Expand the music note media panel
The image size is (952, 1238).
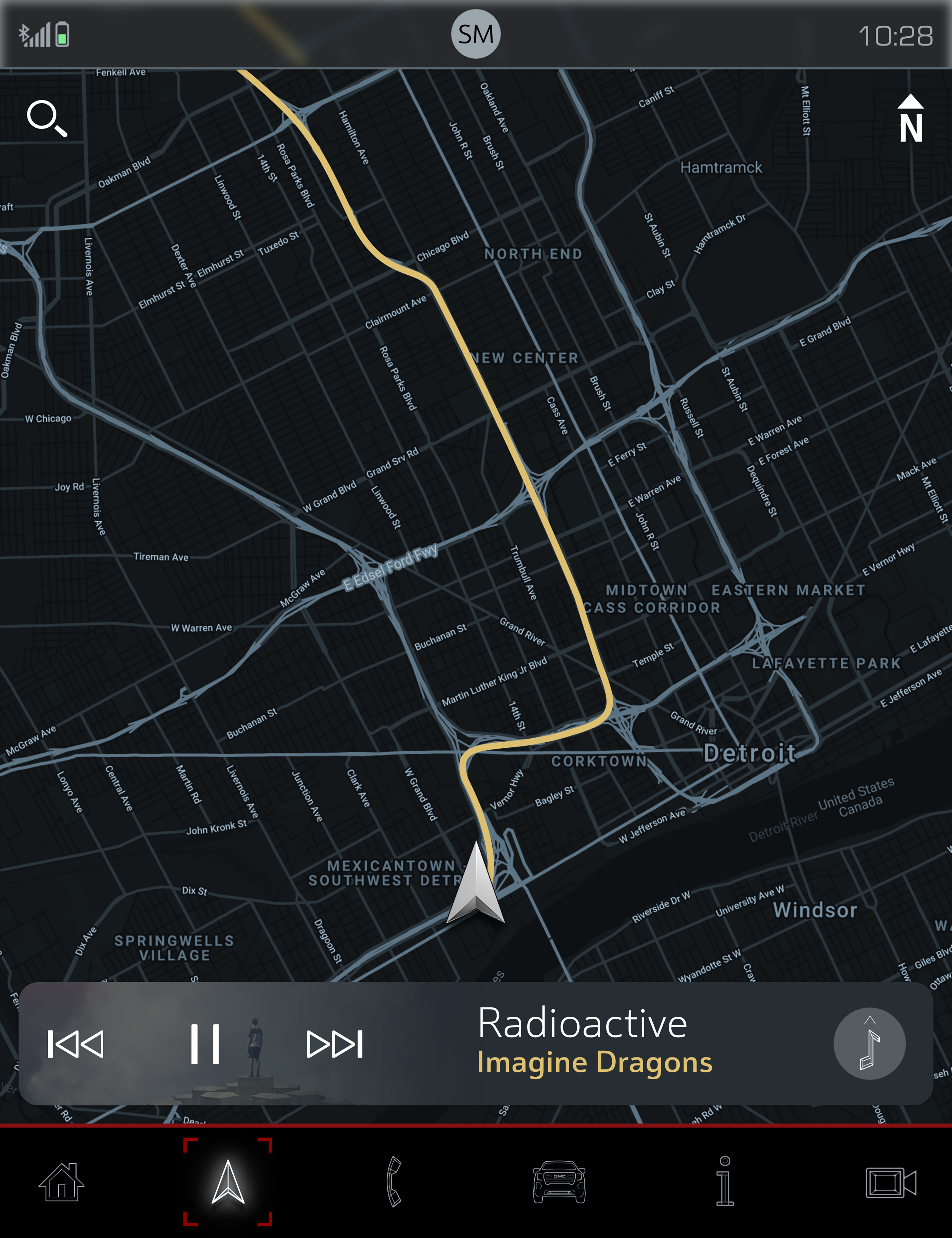[x=869, y=1044]
